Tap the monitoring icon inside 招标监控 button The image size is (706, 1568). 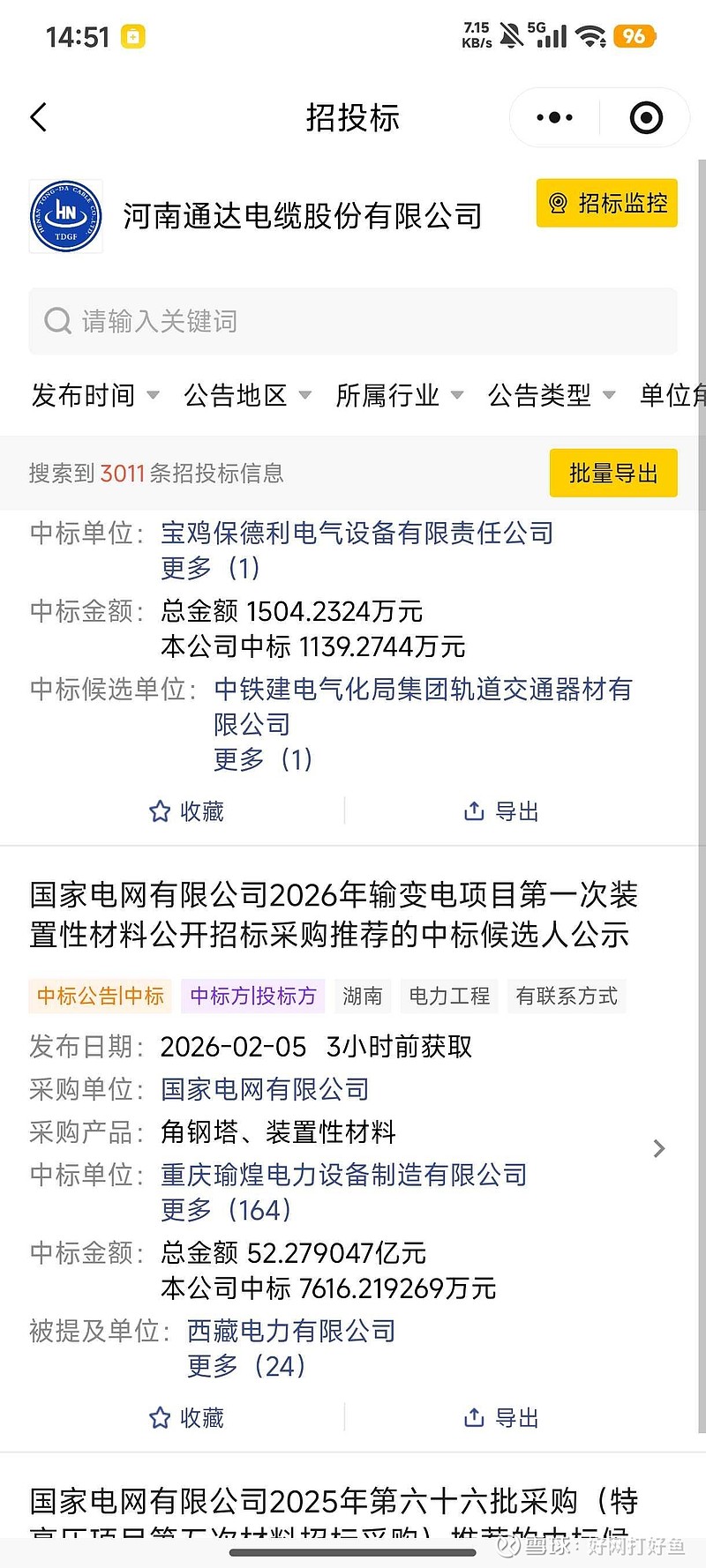click(559, 203)
